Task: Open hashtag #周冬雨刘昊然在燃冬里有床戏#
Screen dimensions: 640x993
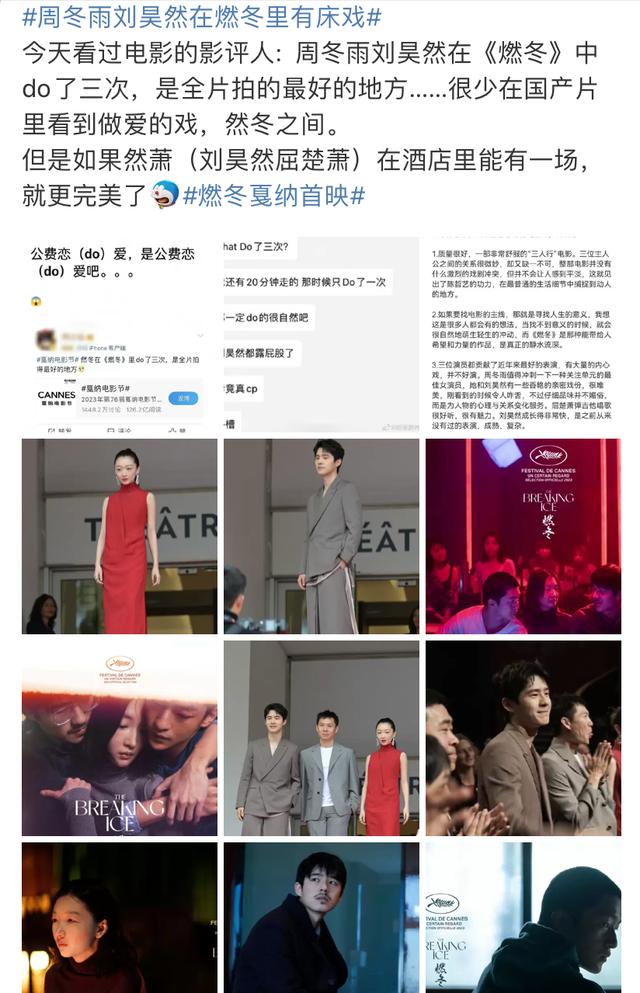Action: [200, 17]
